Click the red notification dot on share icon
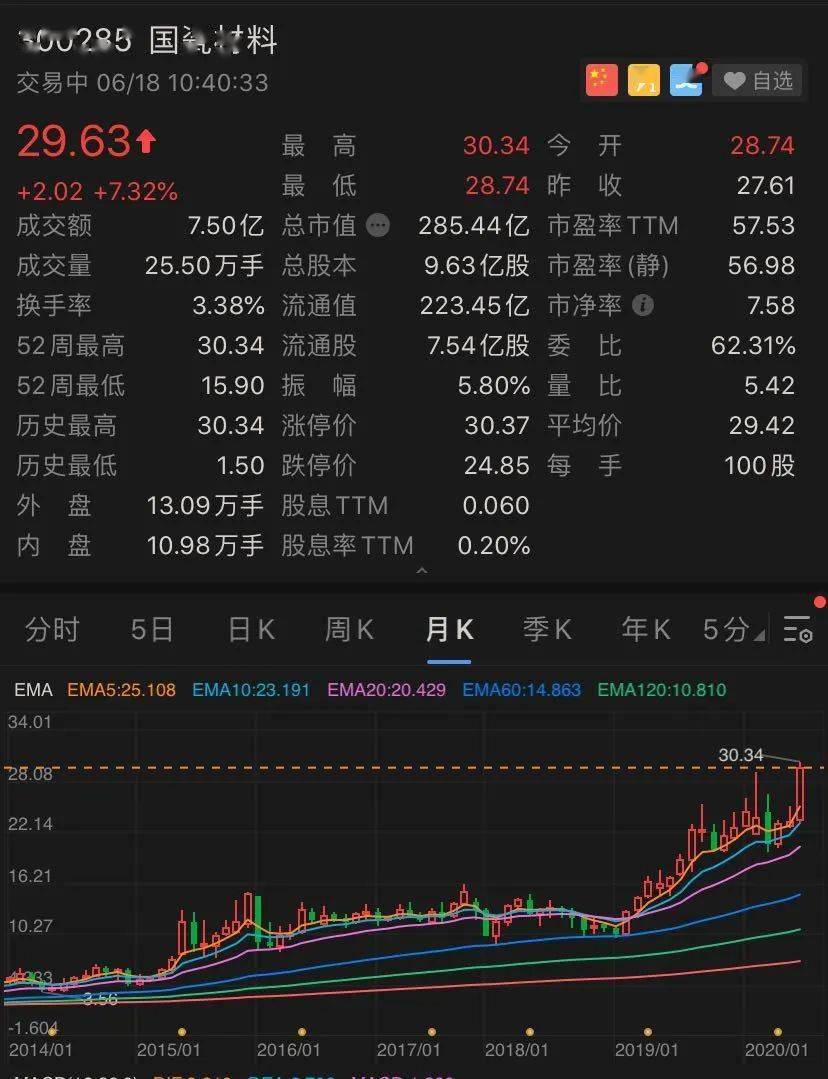This screenshot has width=828, height=1079. (x=700, y=68)
